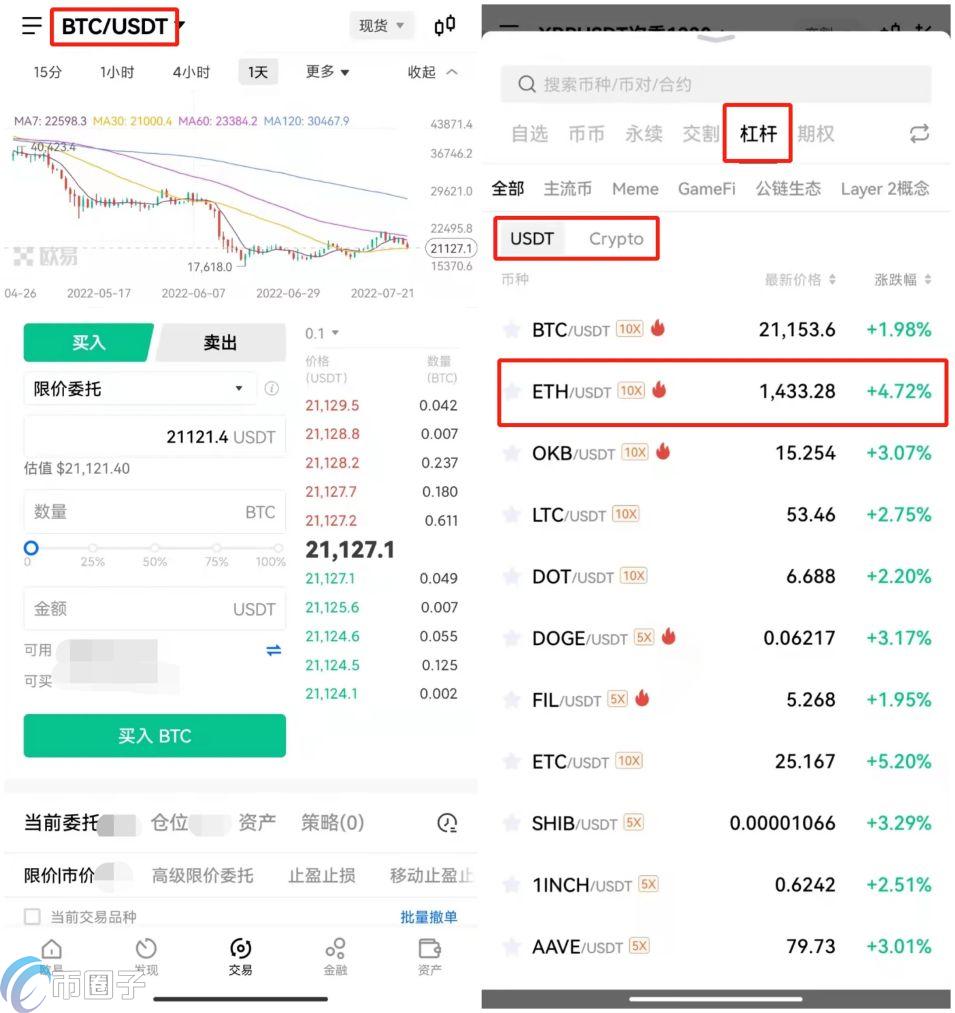The image size is (955, 1013).
Task: Select the Meme category filter
Action: [635, 188]
